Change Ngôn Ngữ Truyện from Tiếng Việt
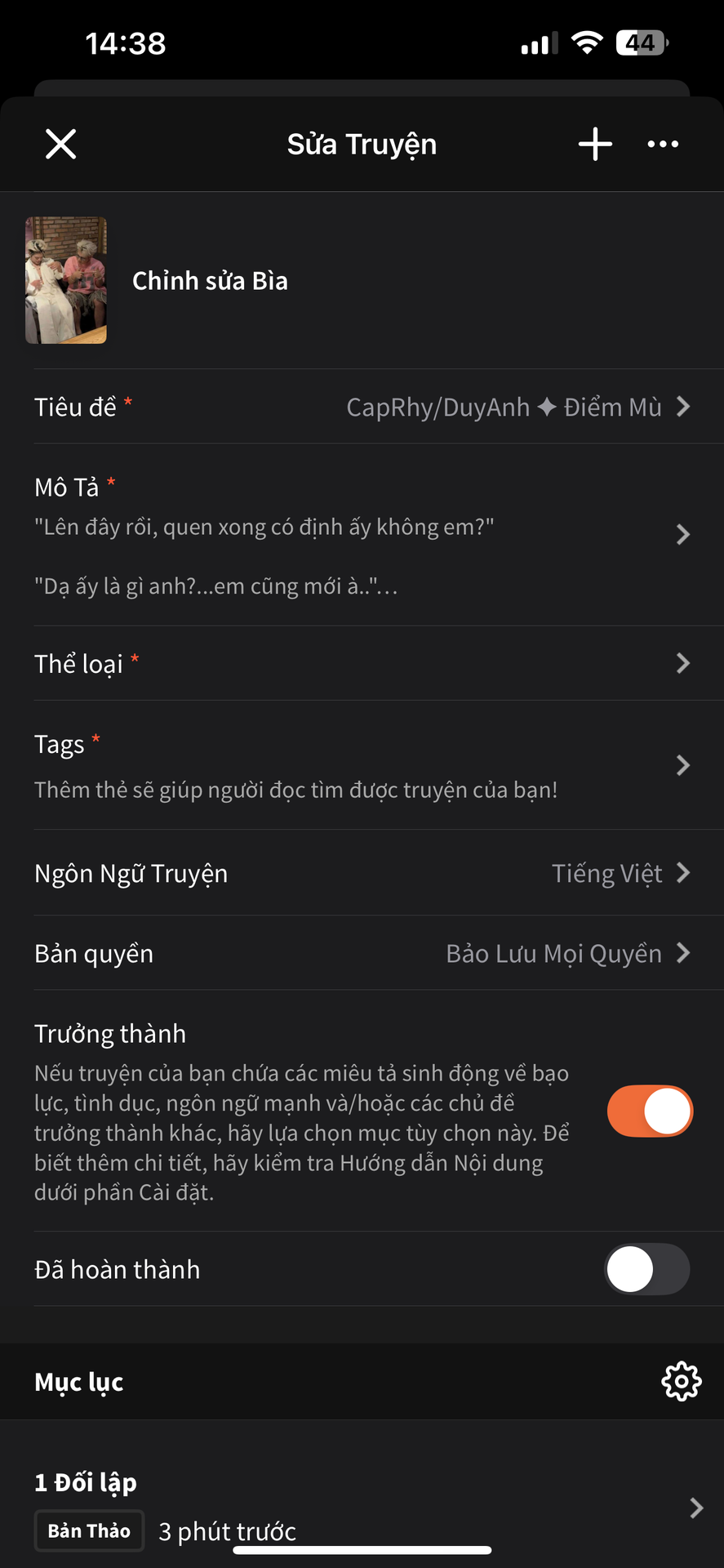The image size is (724, 1568). pos(362,873)
